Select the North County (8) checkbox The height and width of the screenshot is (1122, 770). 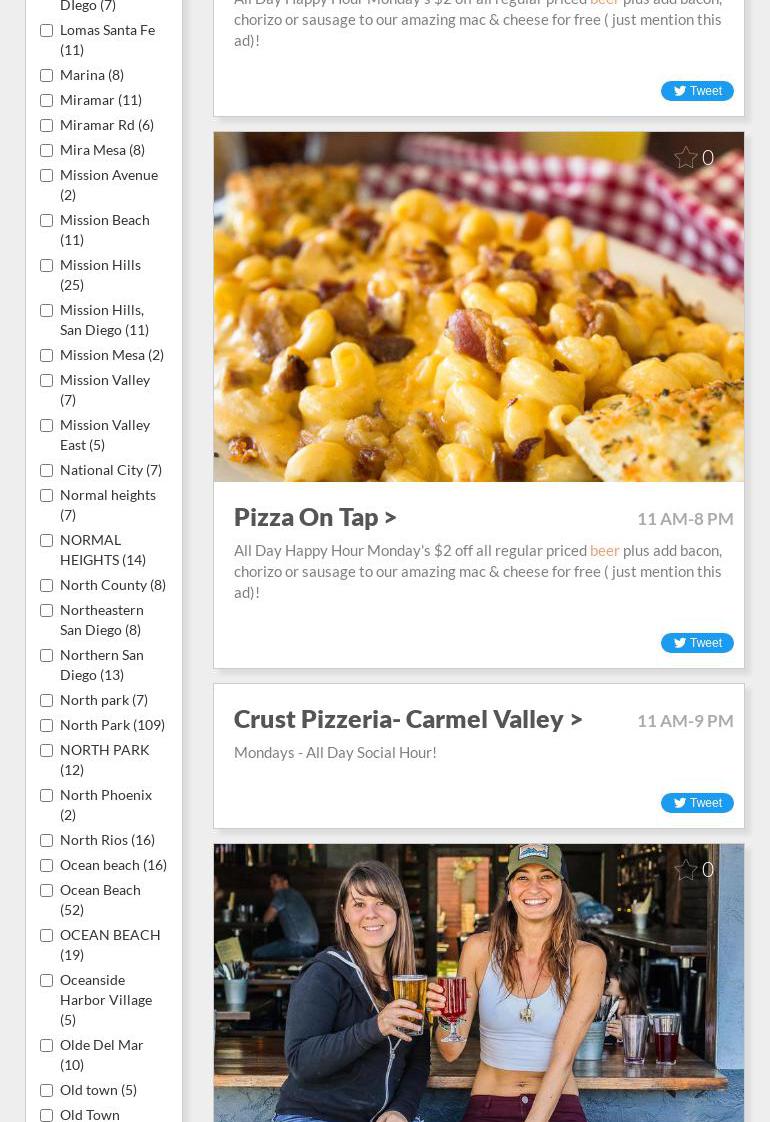click(x=47, y=585)
